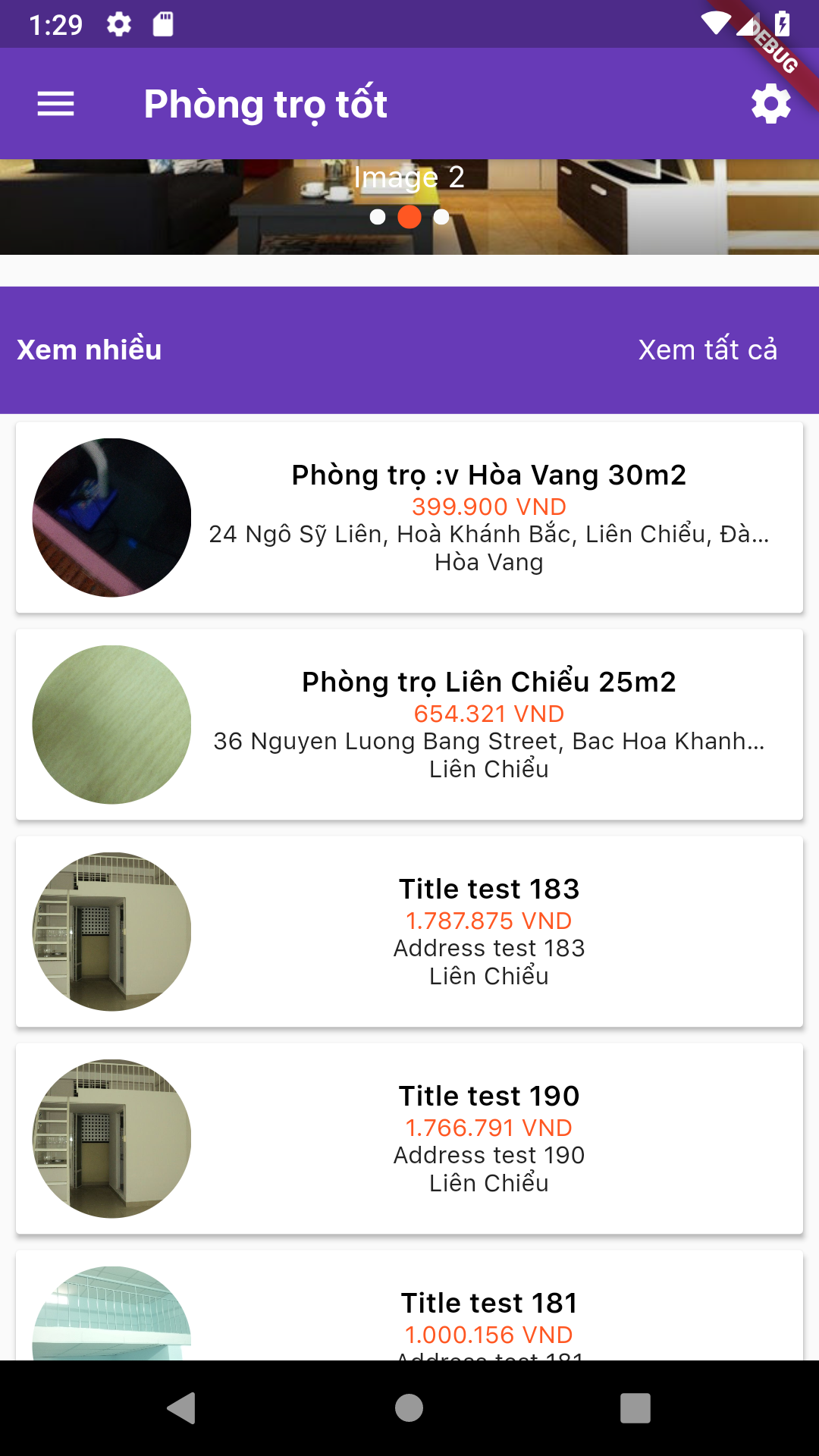Go back using the system back button
The image size is (819, 1456).
pyautogui.click(x=182, y=1408)
